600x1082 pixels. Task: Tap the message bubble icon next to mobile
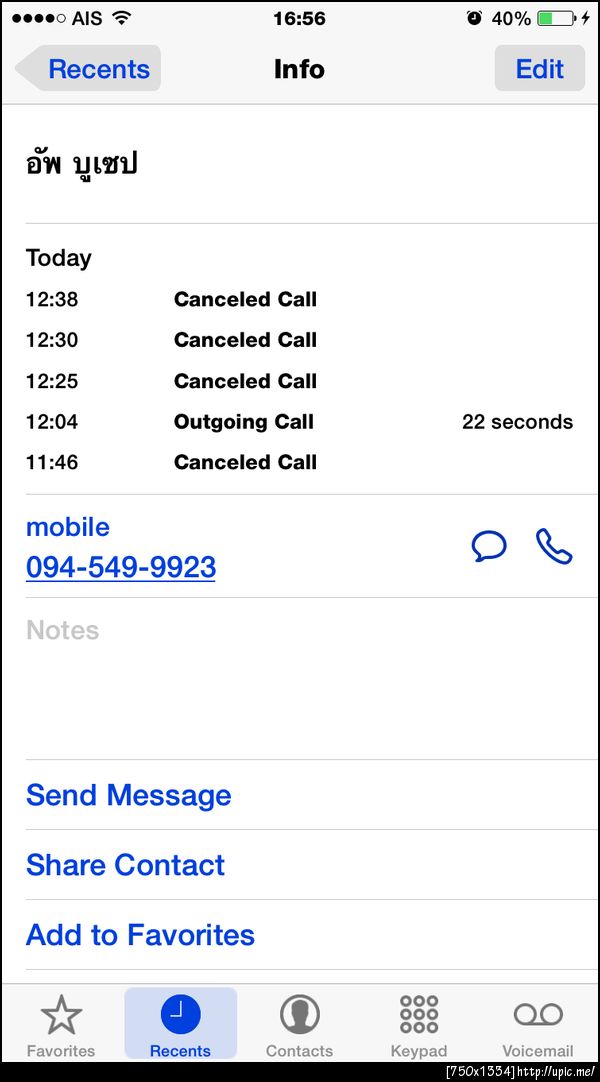[489, 546]
